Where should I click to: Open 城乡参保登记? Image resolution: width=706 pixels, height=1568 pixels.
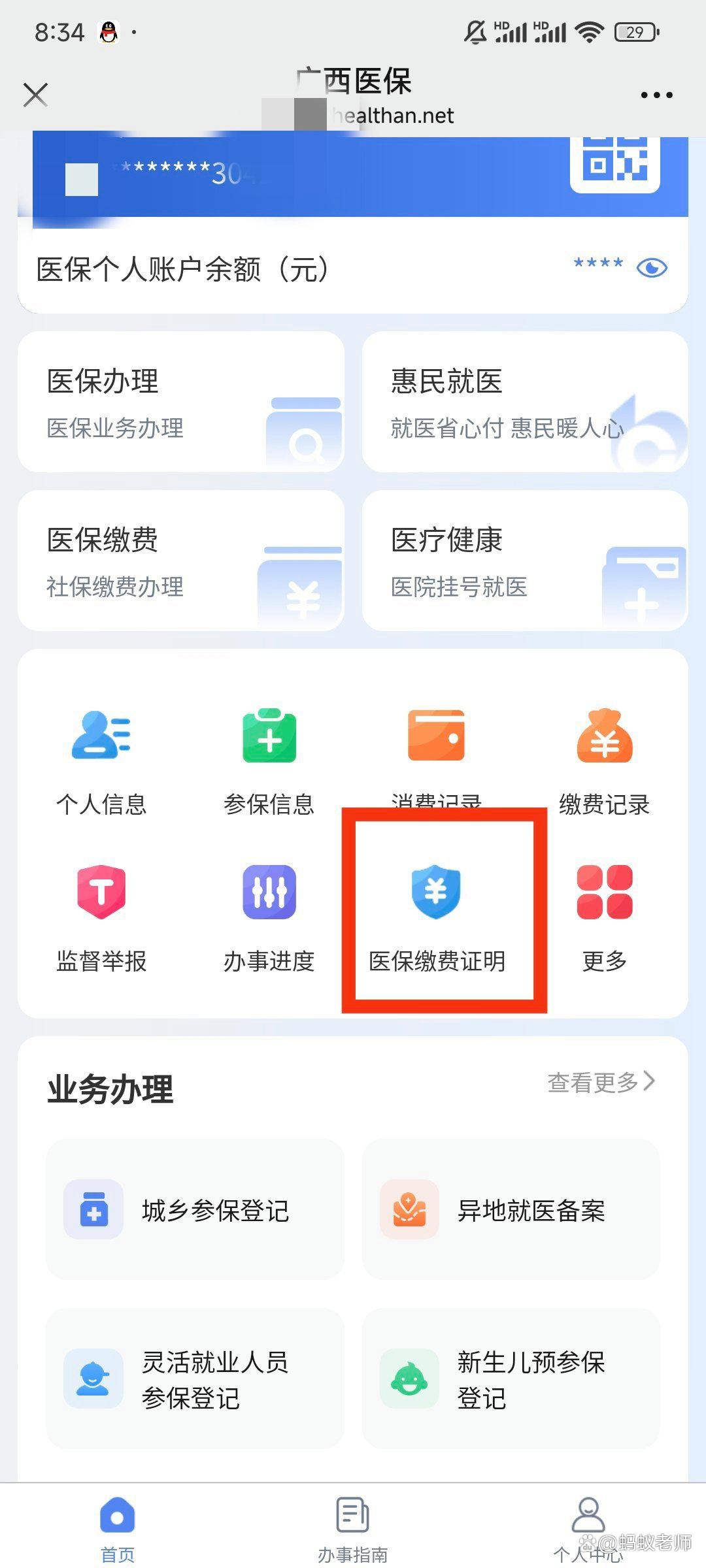coord(195,1210)
